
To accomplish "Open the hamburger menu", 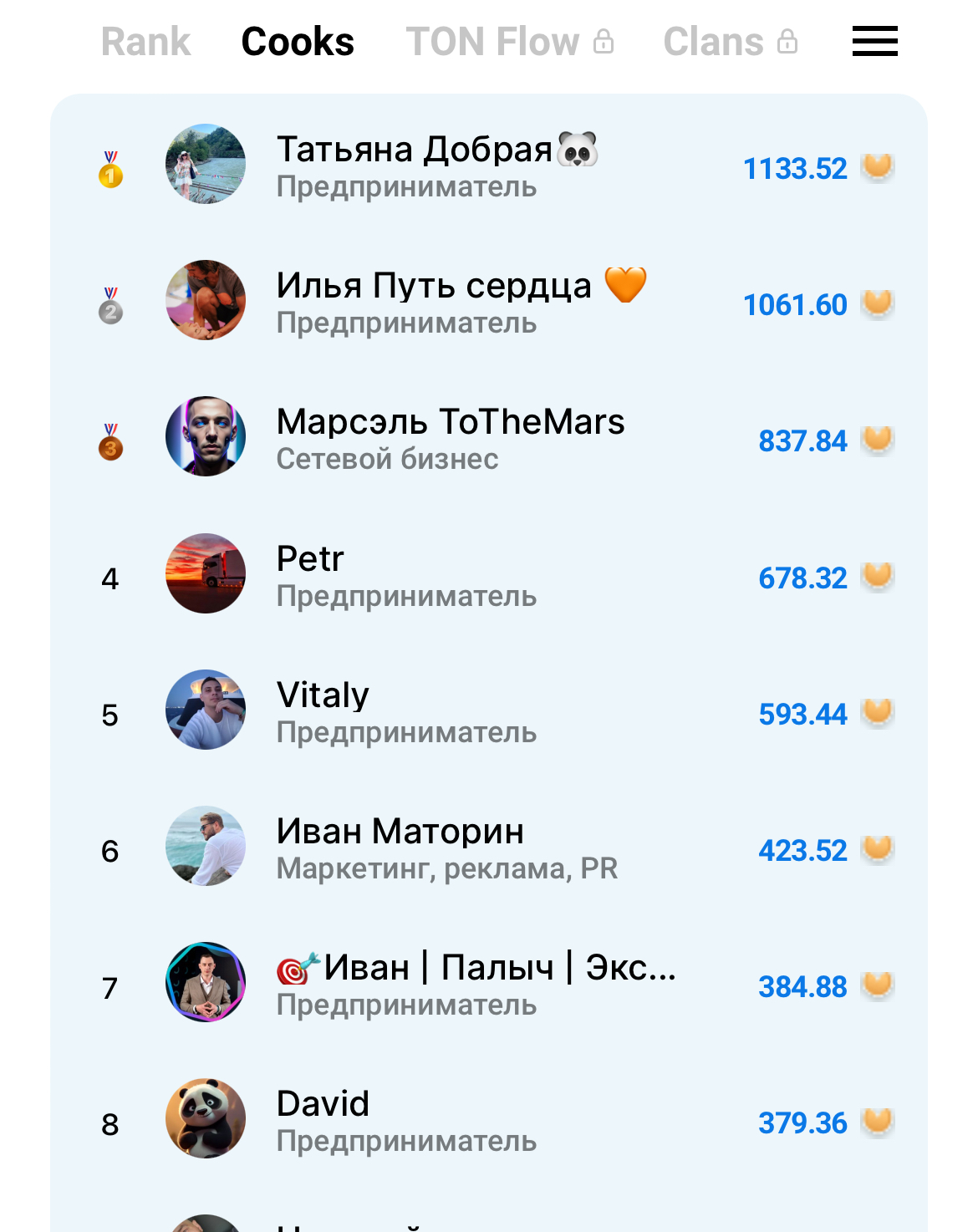I will point(874,41).
